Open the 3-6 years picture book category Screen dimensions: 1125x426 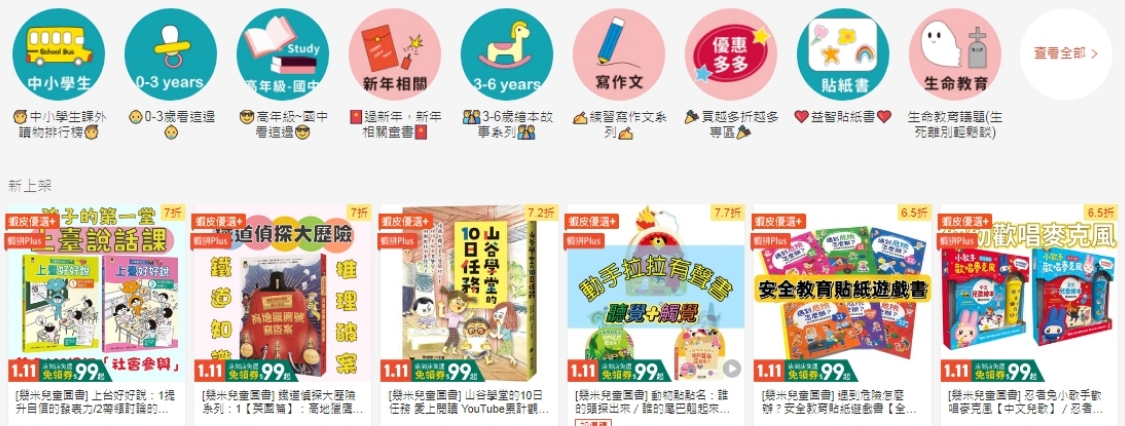coord(506,55)
